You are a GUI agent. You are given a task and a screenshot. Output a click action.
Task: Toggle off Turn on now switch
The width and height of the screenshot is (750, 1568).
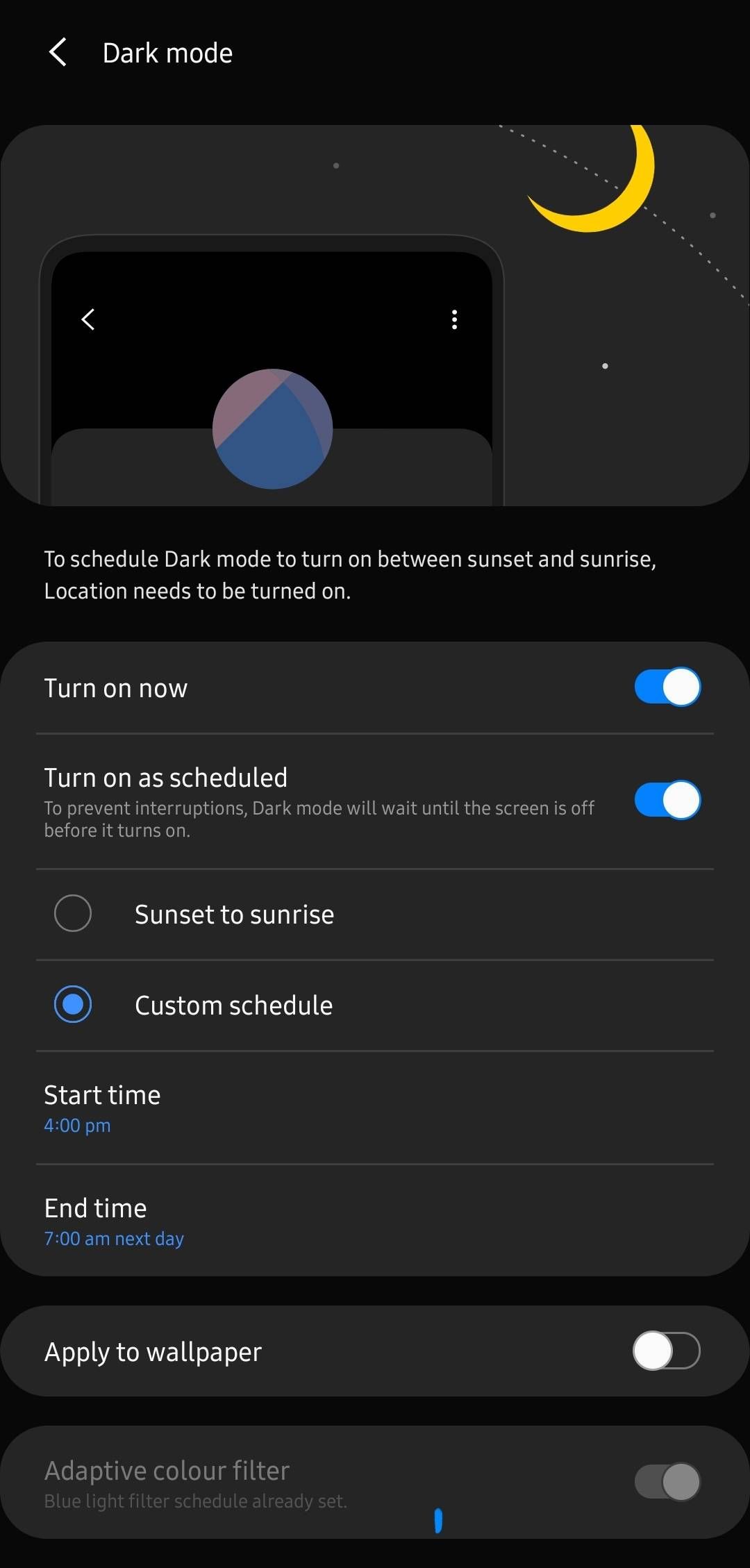[667, 687]
